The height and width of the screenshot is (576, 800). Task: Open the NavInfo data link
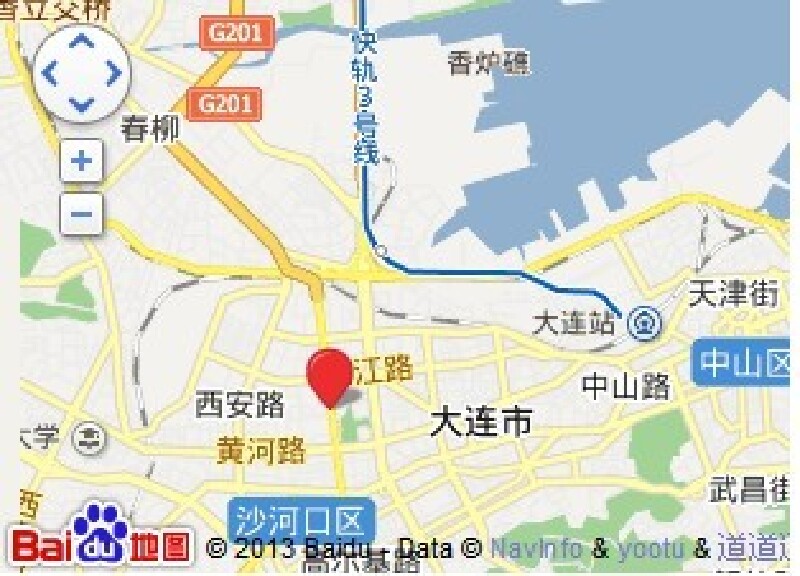(x=537, y=547)
